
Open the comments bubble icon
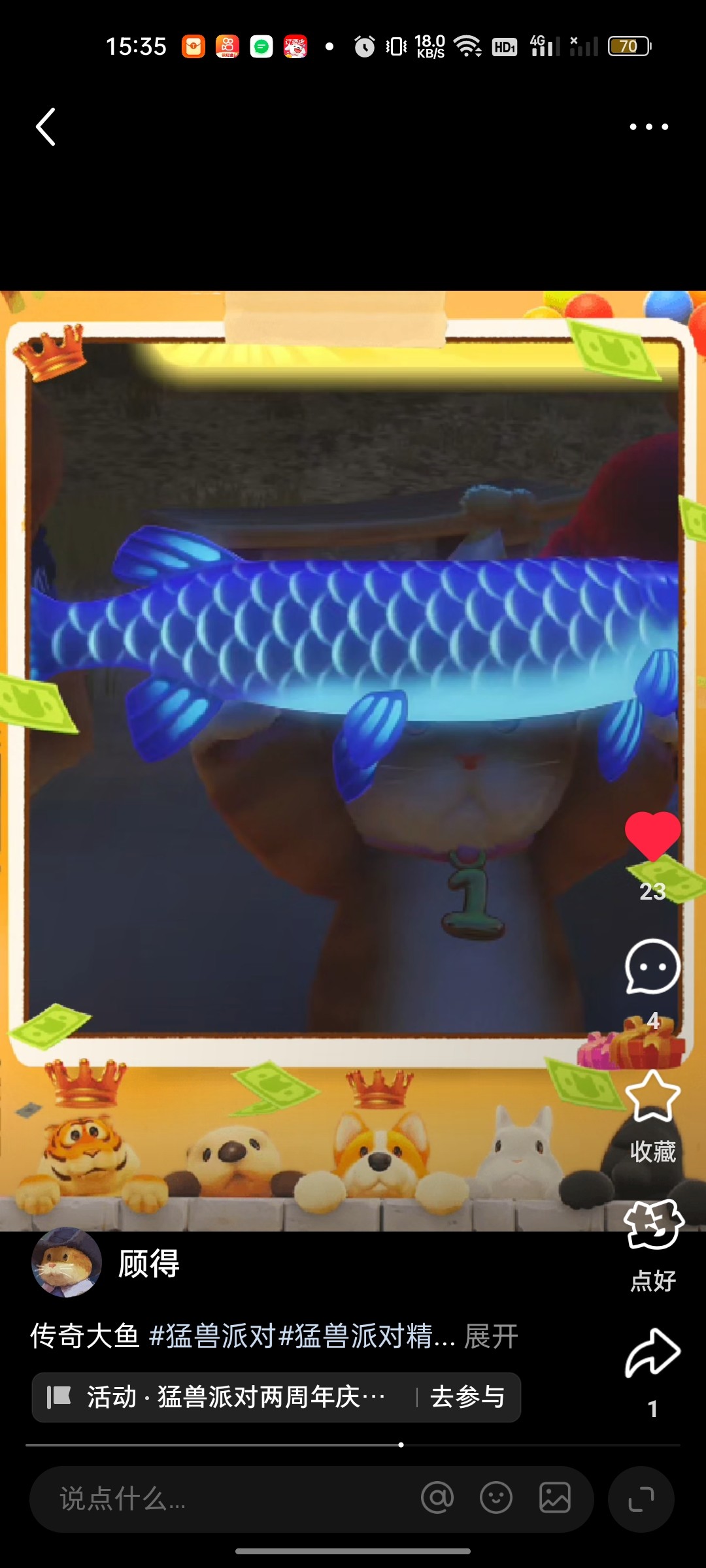[652, 968]
